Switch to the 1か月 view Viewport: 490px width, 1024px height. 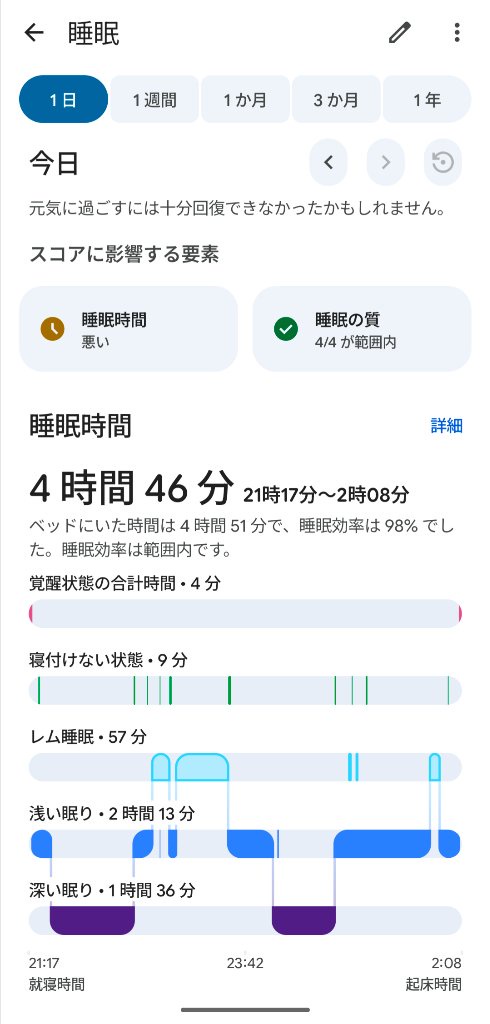245,99
